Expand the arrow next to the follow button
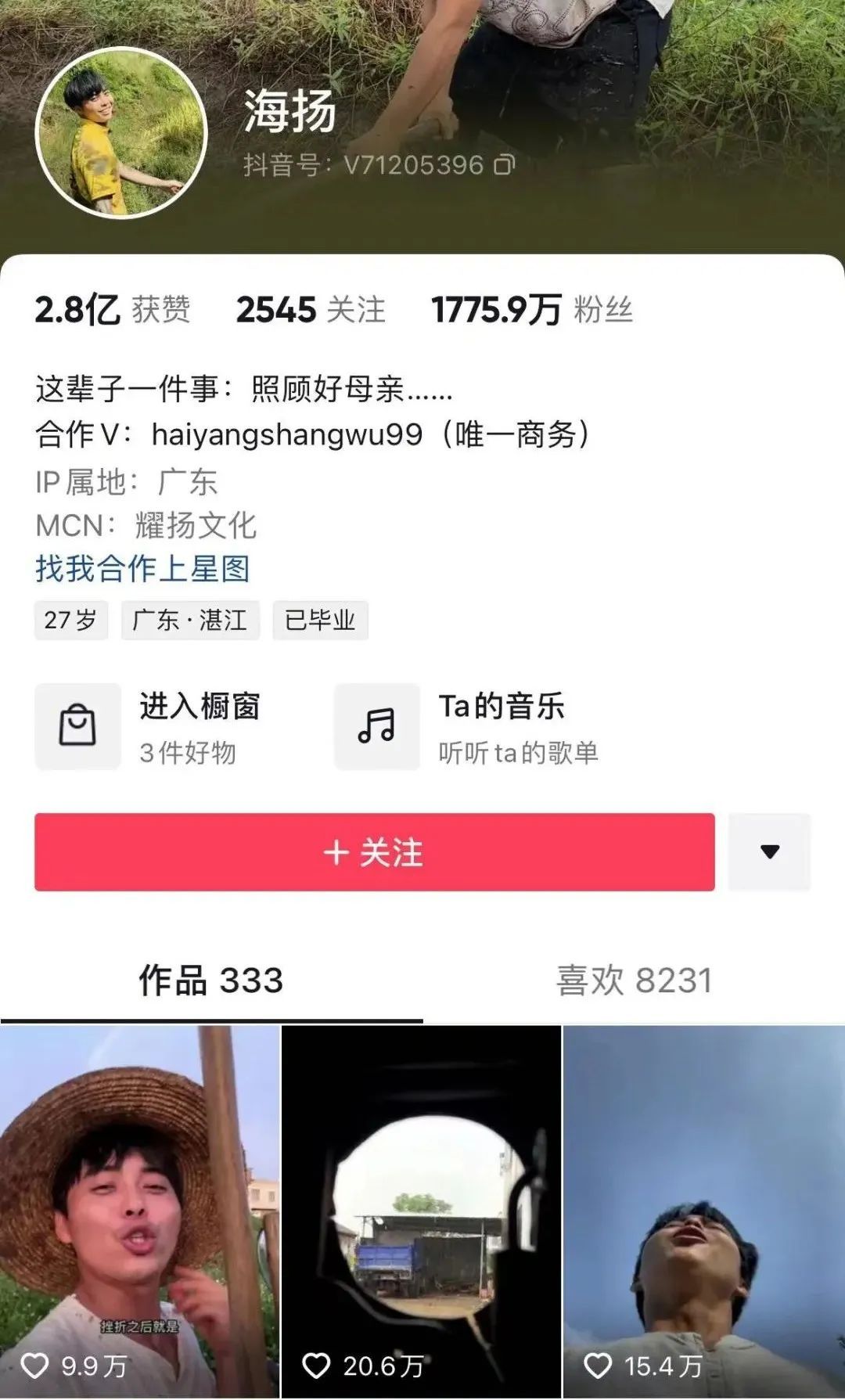 pos(769,855)
